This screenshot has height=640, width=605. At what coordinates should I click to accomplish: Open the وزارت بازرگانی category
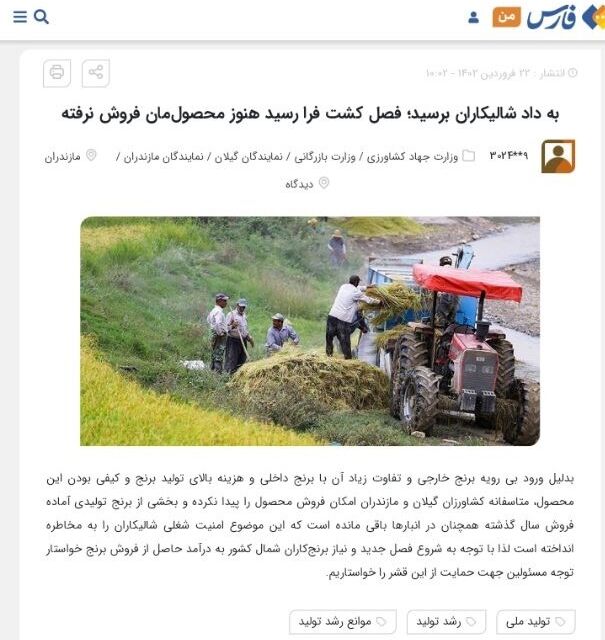tap(322, 157)
